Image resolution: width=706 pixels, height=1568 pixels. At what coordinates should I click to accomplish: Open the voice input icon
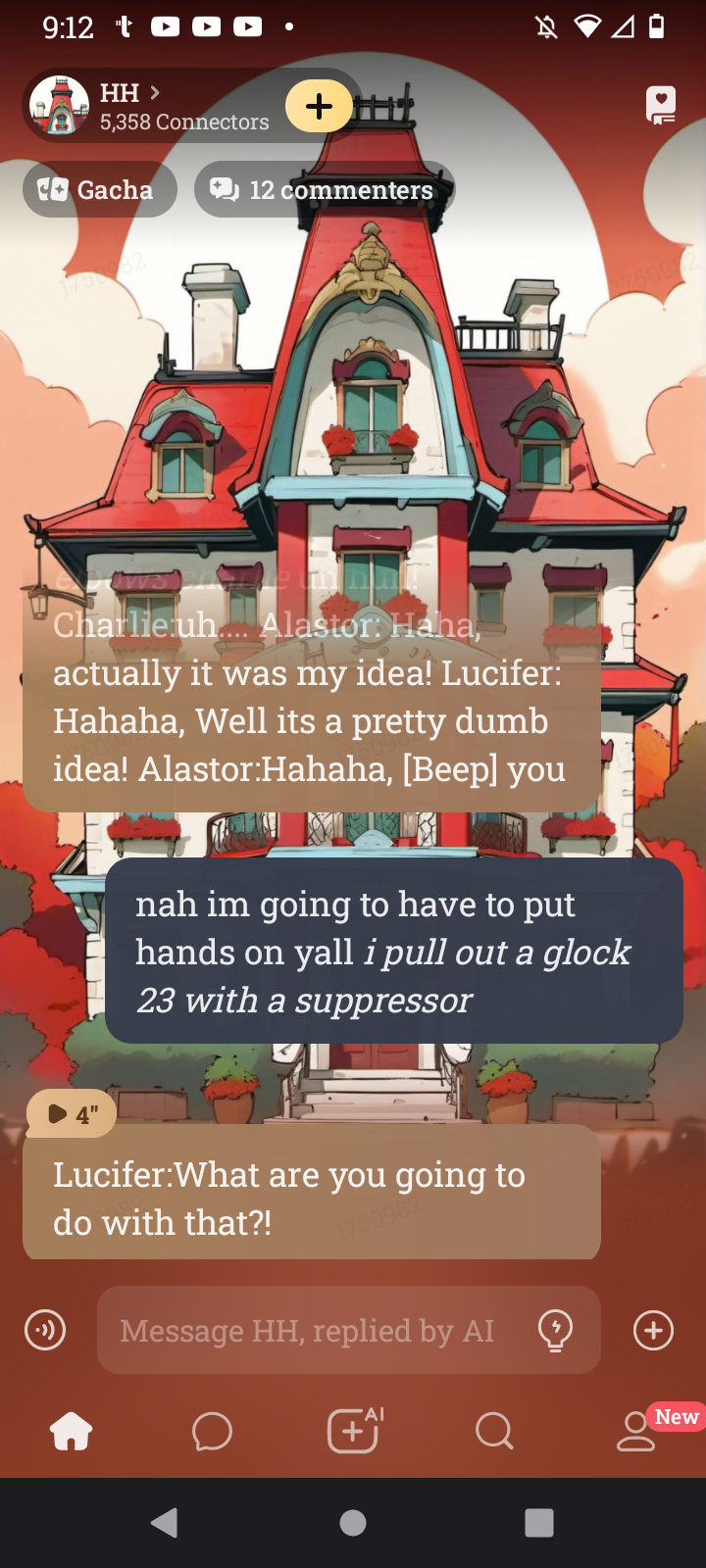click(x=45, y=1331)
